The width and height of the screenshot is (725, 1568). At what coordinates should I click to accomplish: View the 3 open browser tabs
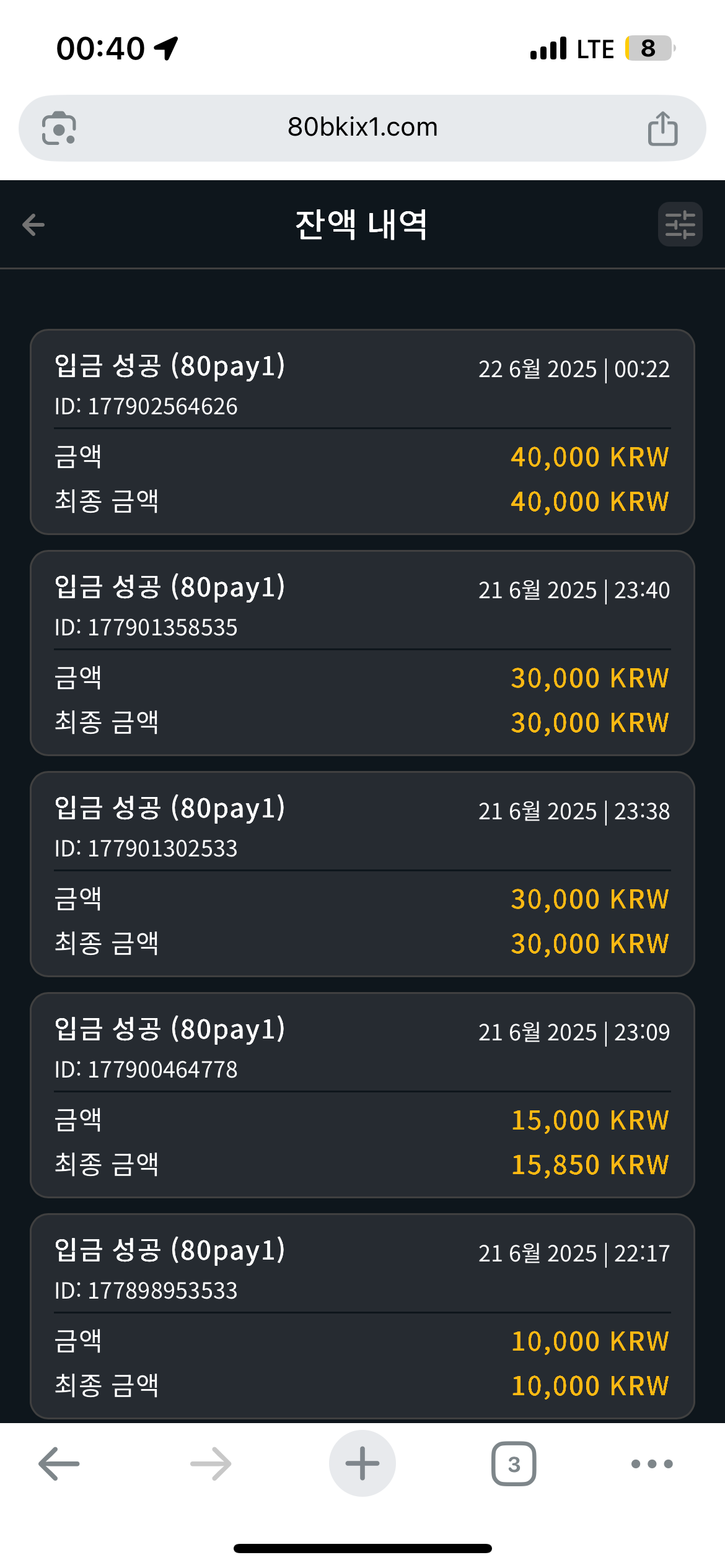click(514, 1464)
